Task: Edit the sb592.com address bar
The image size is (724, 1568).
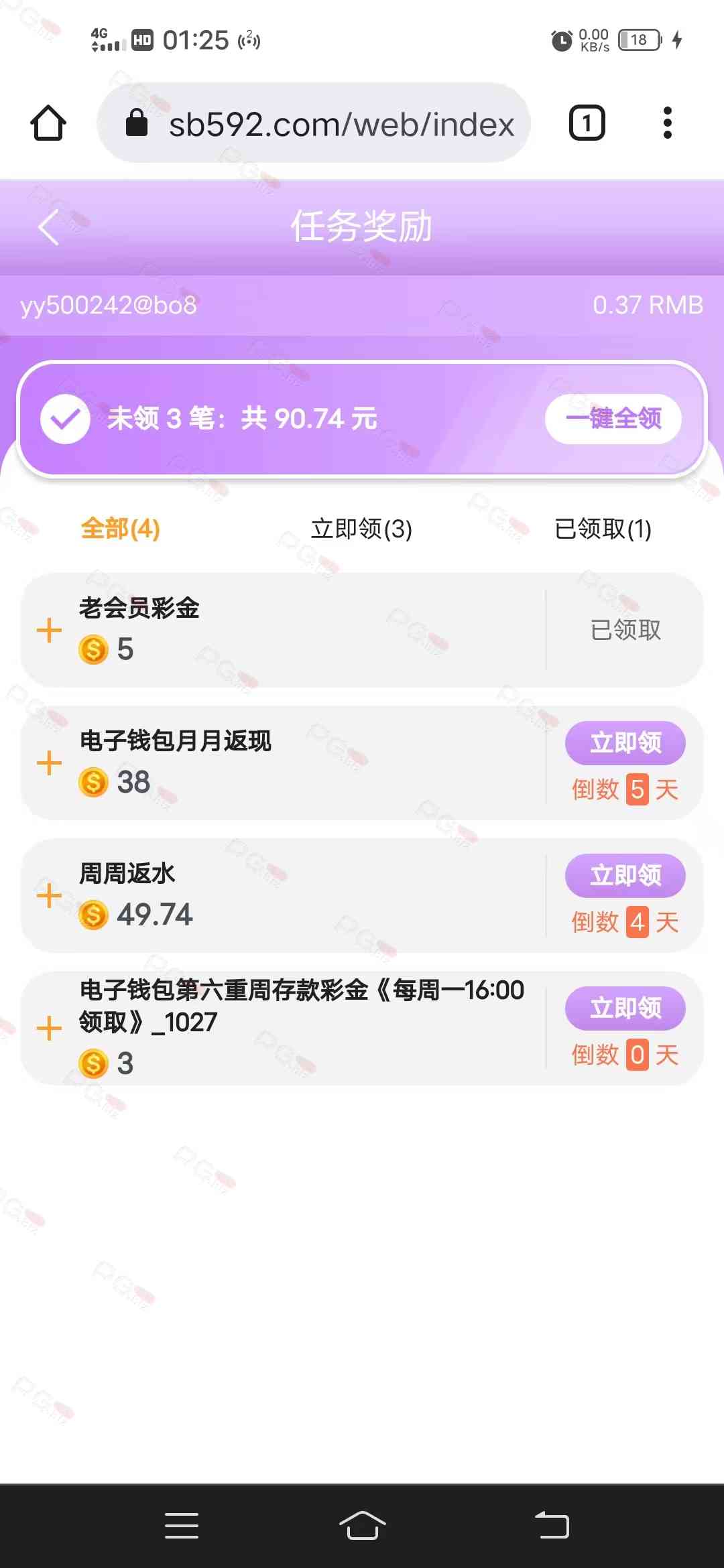Action: point(341,124)
